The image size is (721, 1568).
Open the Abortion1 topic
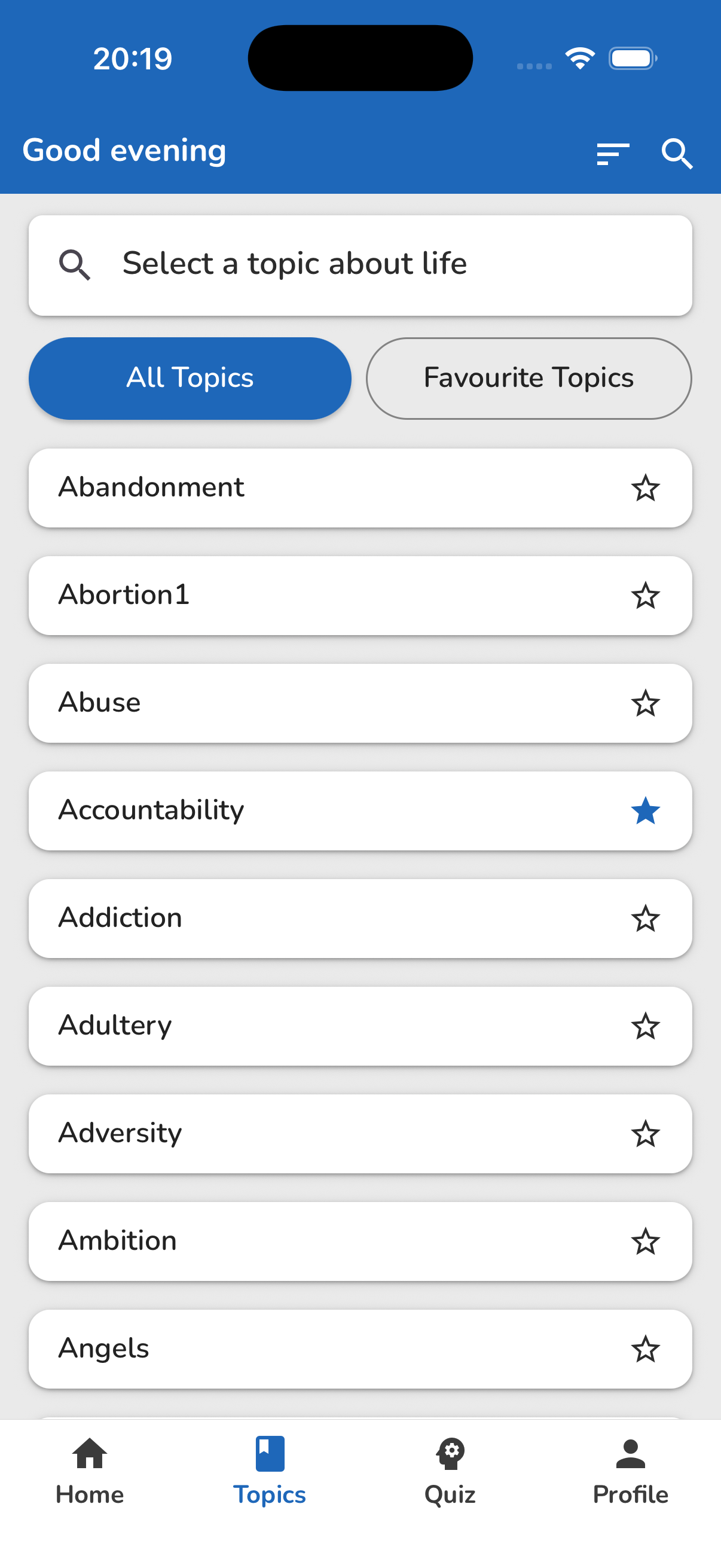[x=304, y=595]
